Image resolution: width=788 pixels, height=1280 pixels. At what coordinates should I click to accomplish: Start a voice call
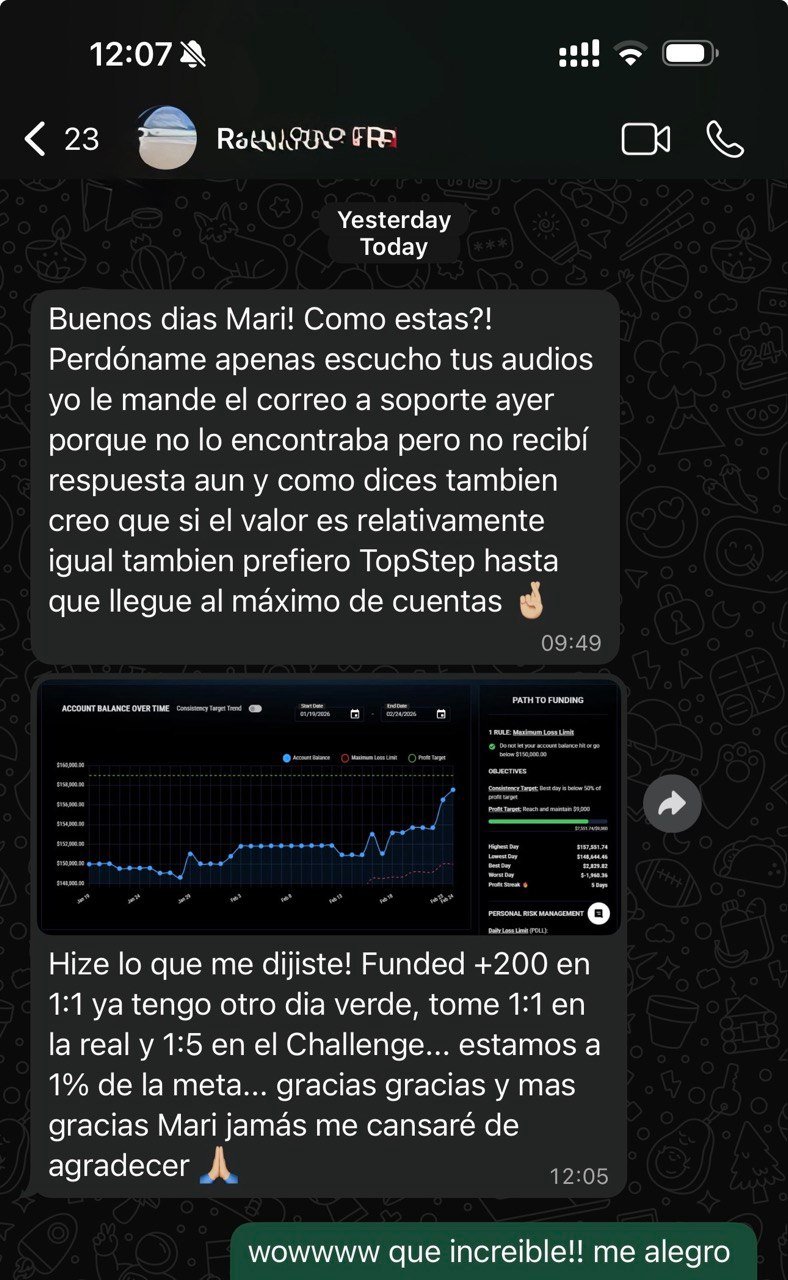725,139
